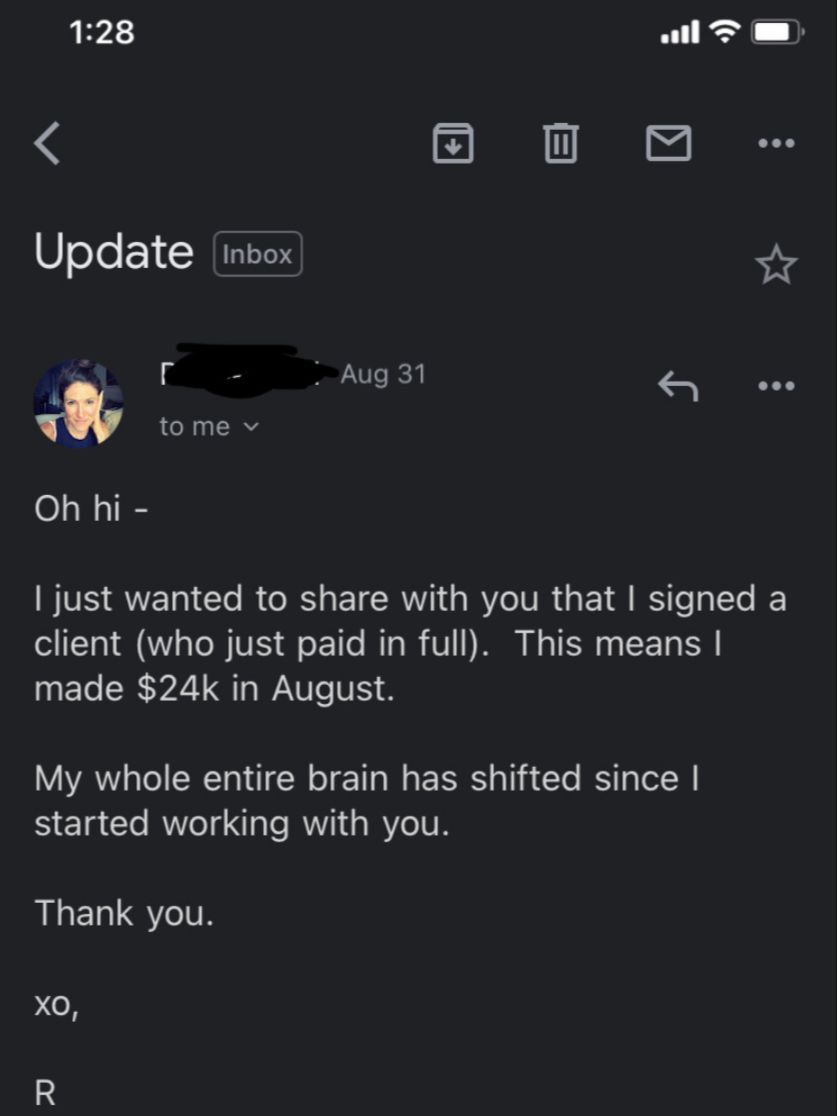Image resolution: width=837 pixels, height=1116 pixels.
Task: Tap the Inbox label chip
Action: pos(257,254)
